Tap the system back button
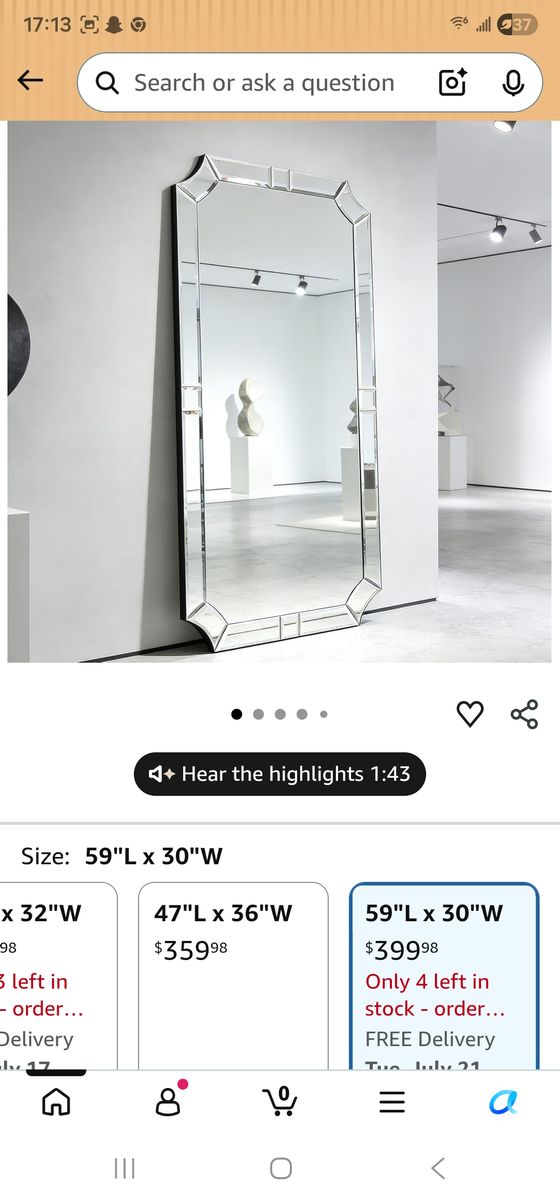This screenshot has width=560, height=1200. pos(437,1168)
